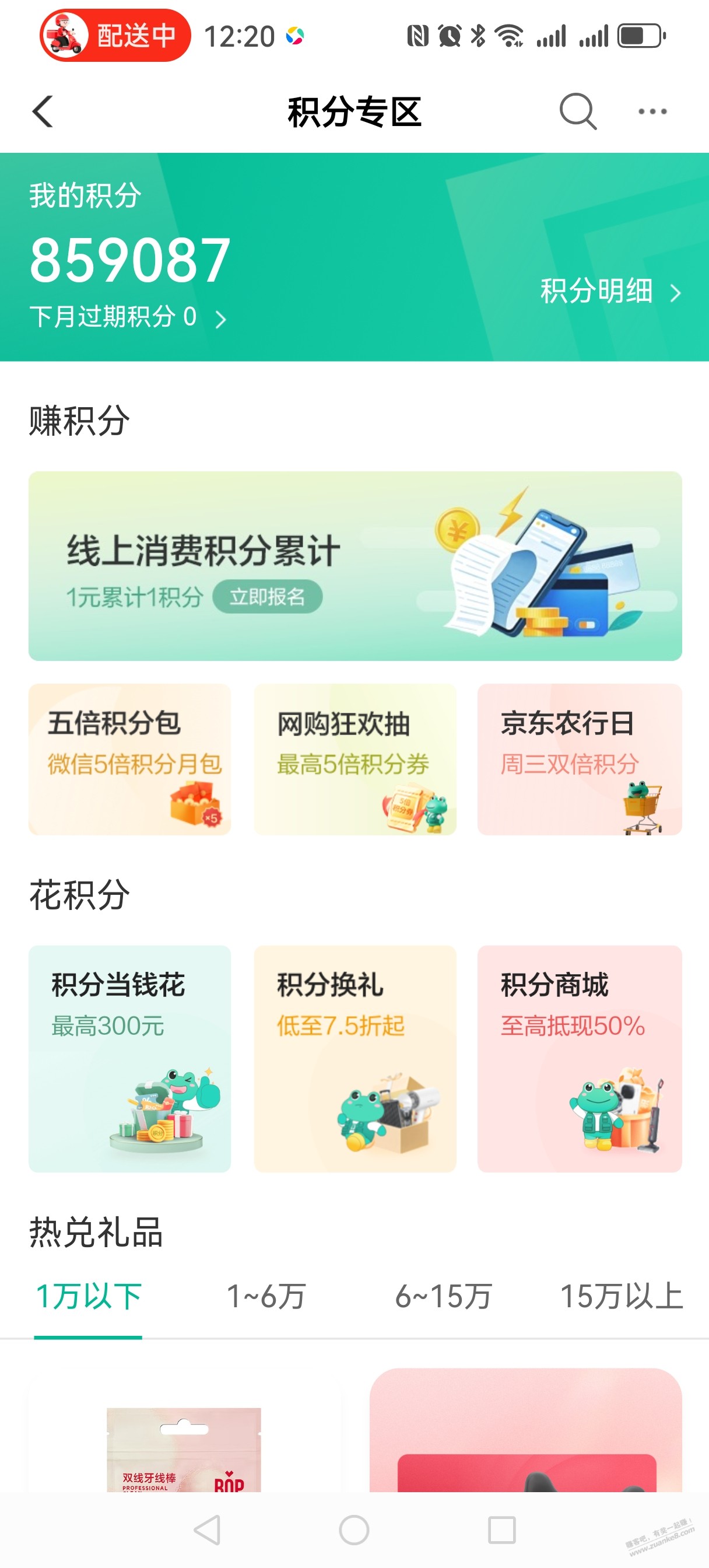Open the 五倍积分包 card
This screenshot has width=709, height=1568.
[x=129, y=758]
